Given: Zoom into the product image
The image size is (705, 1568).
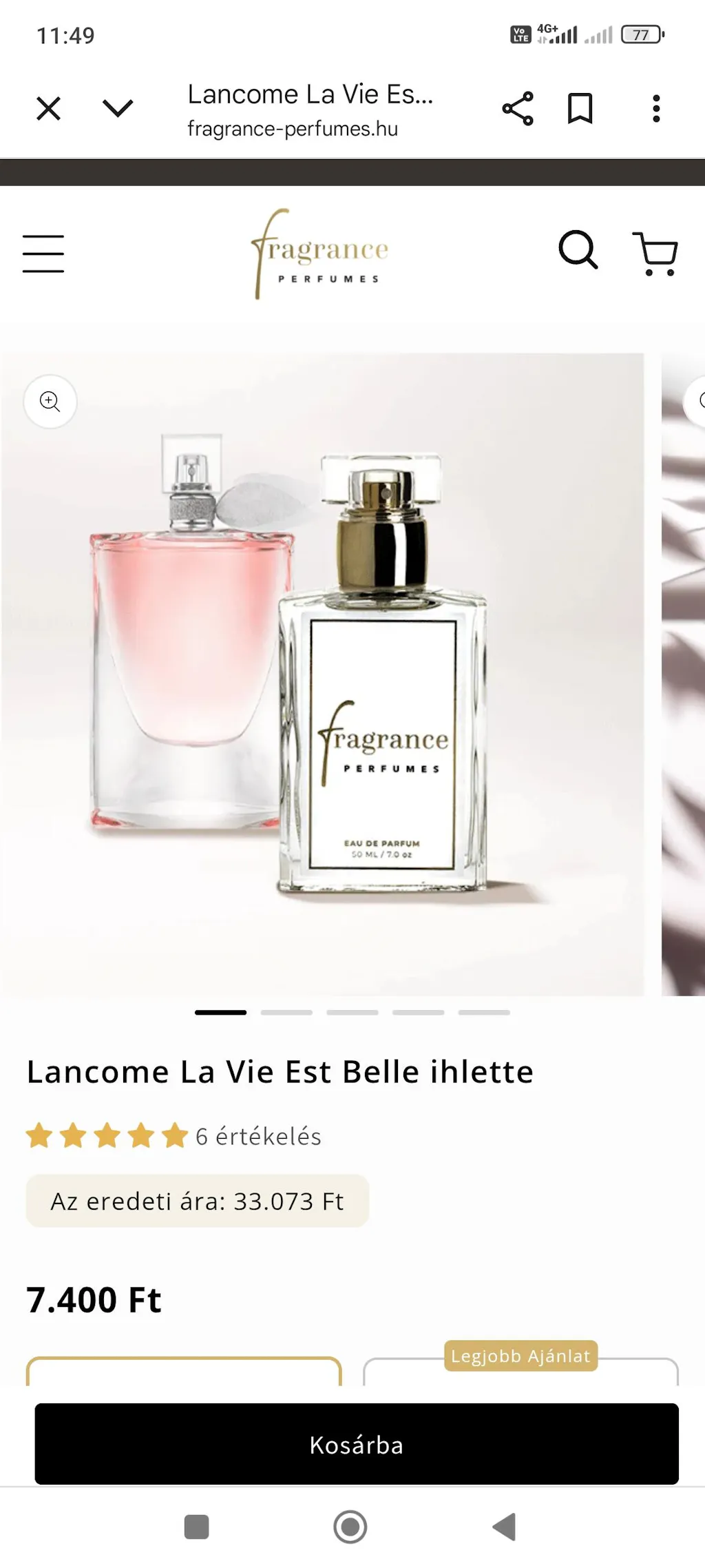Looking at the screenshot, I should (x=50, y=402).
